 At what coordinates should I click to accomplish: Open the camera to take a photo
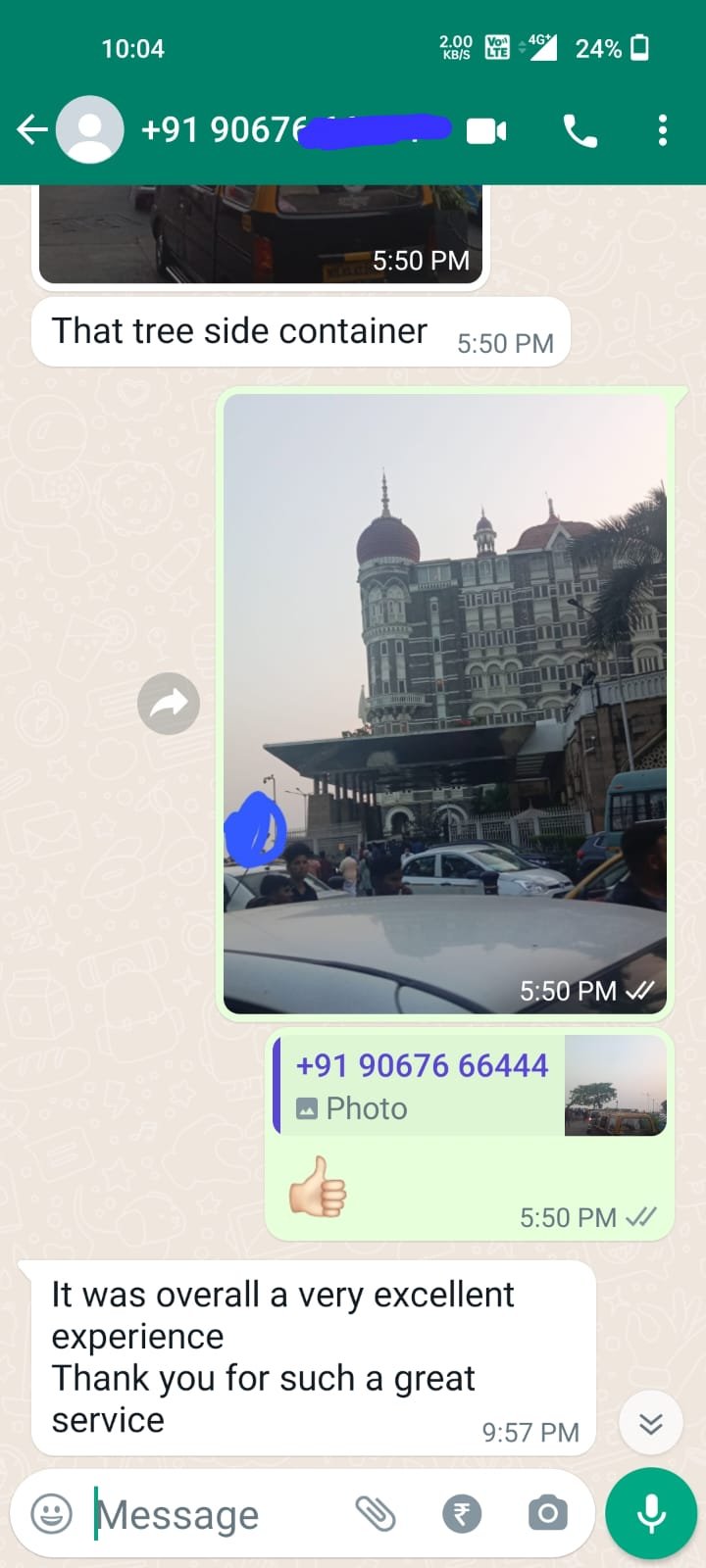click(x=547, y=1514)
